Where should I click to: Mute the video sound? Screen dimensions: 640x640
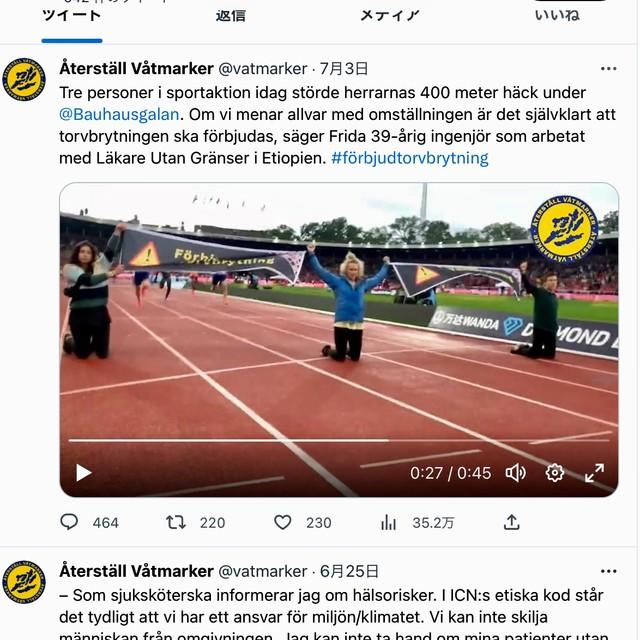click(x=515, y=473)
